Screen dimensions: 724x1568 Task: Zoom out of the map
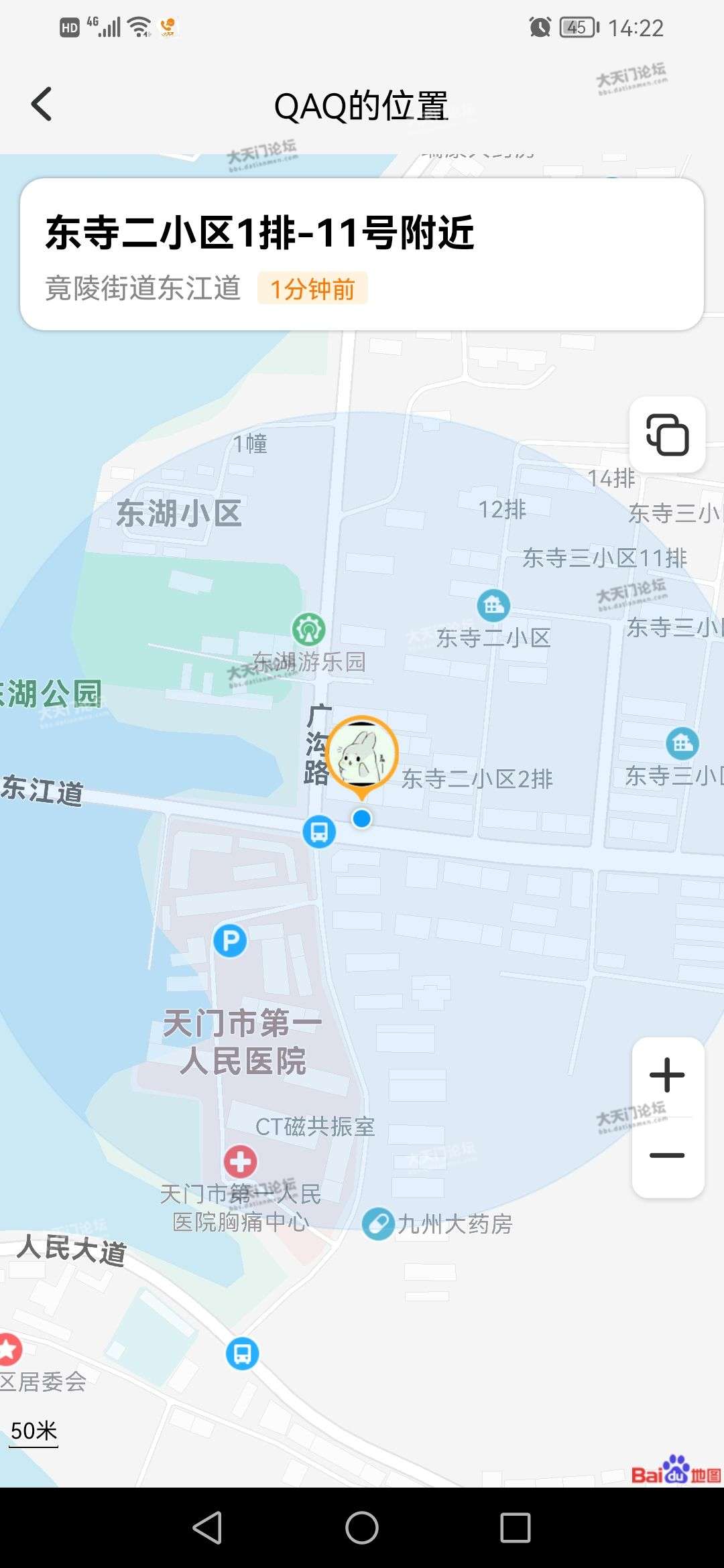(667, 1155)
